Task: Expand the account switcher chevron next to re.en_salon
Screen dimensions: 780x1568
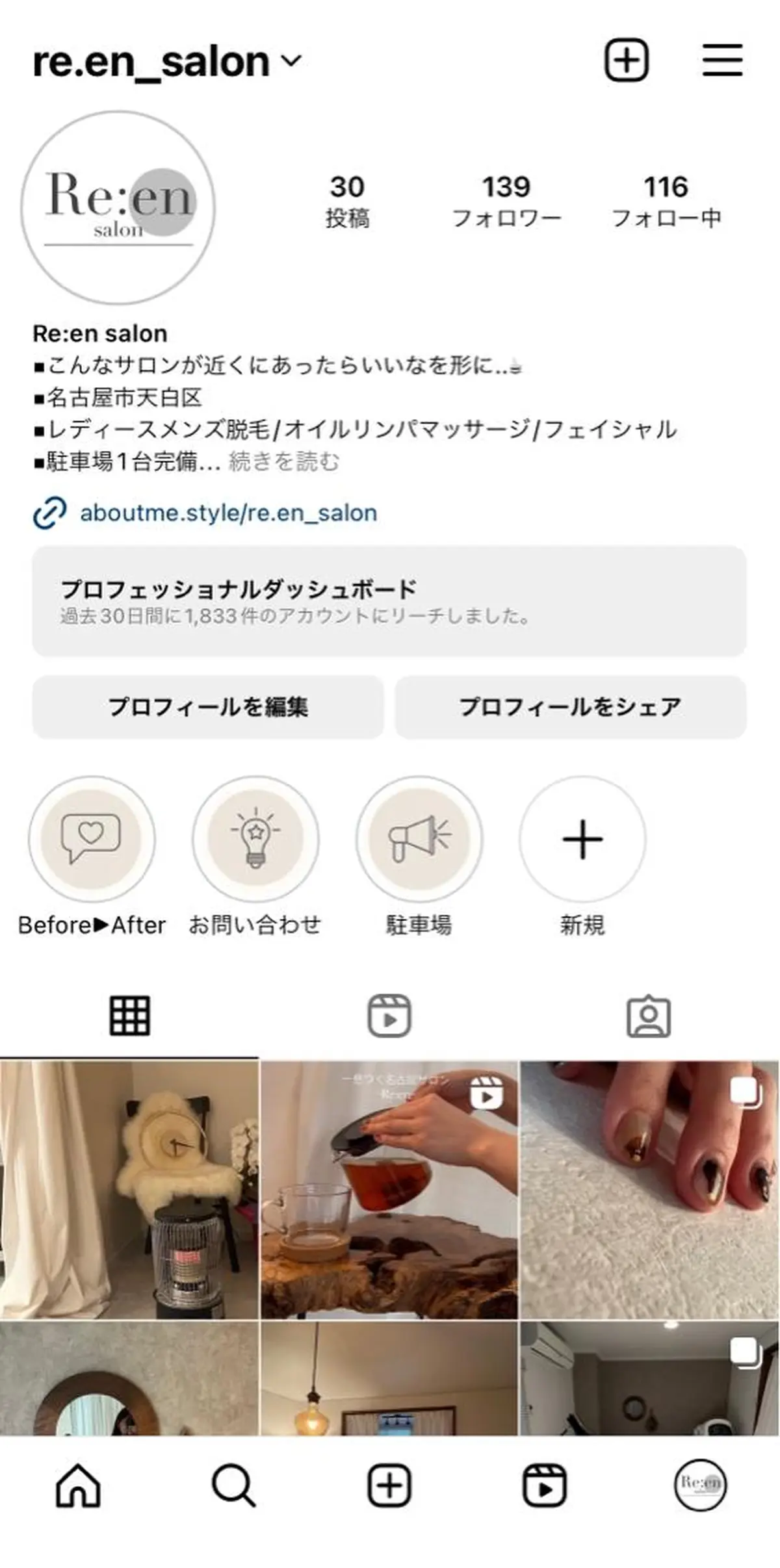Action: pyautogui.click(x=292, y=60)
